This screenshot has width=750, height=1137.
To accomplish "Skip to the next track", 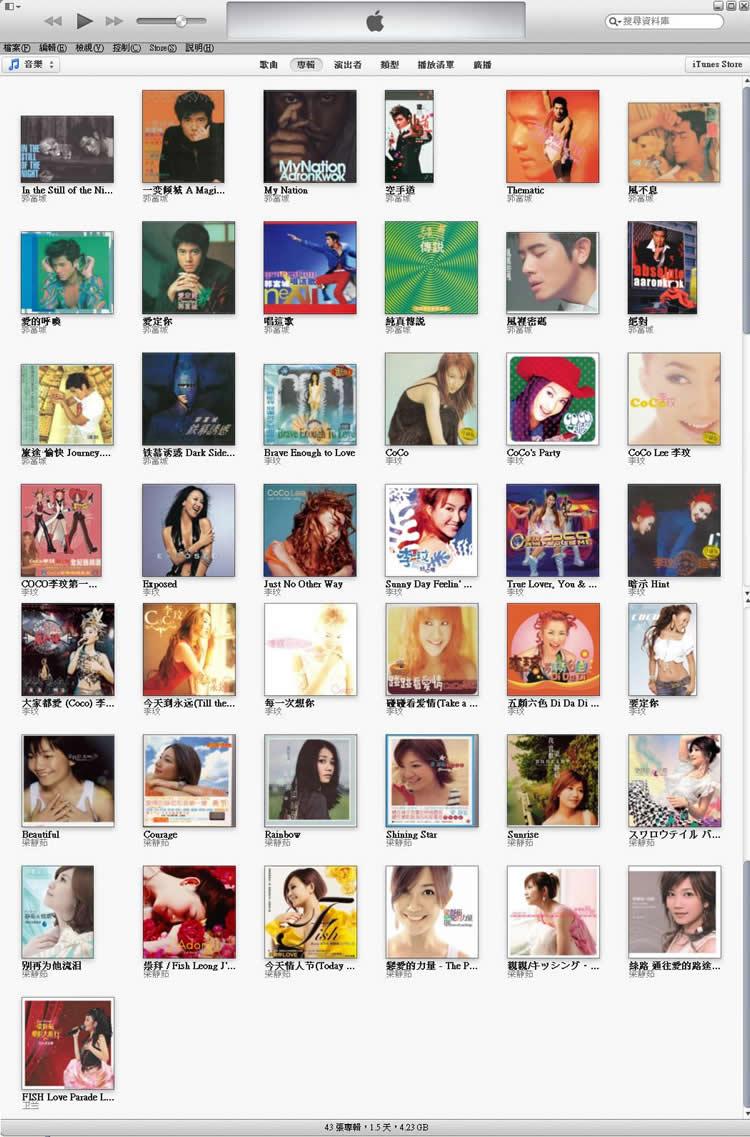I will (x=114, y=21).
